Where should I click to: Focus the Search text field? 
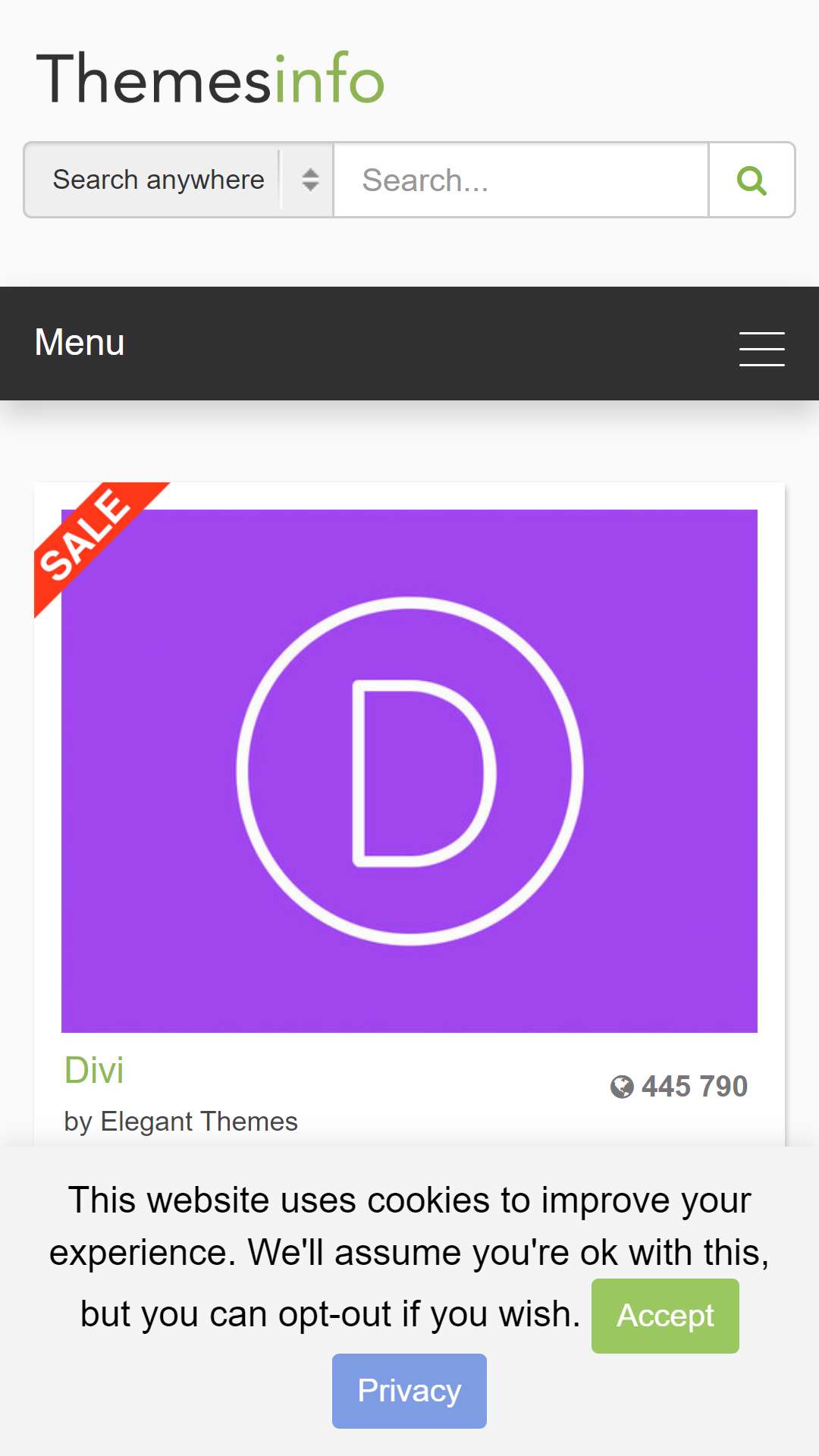click(521, 180)
